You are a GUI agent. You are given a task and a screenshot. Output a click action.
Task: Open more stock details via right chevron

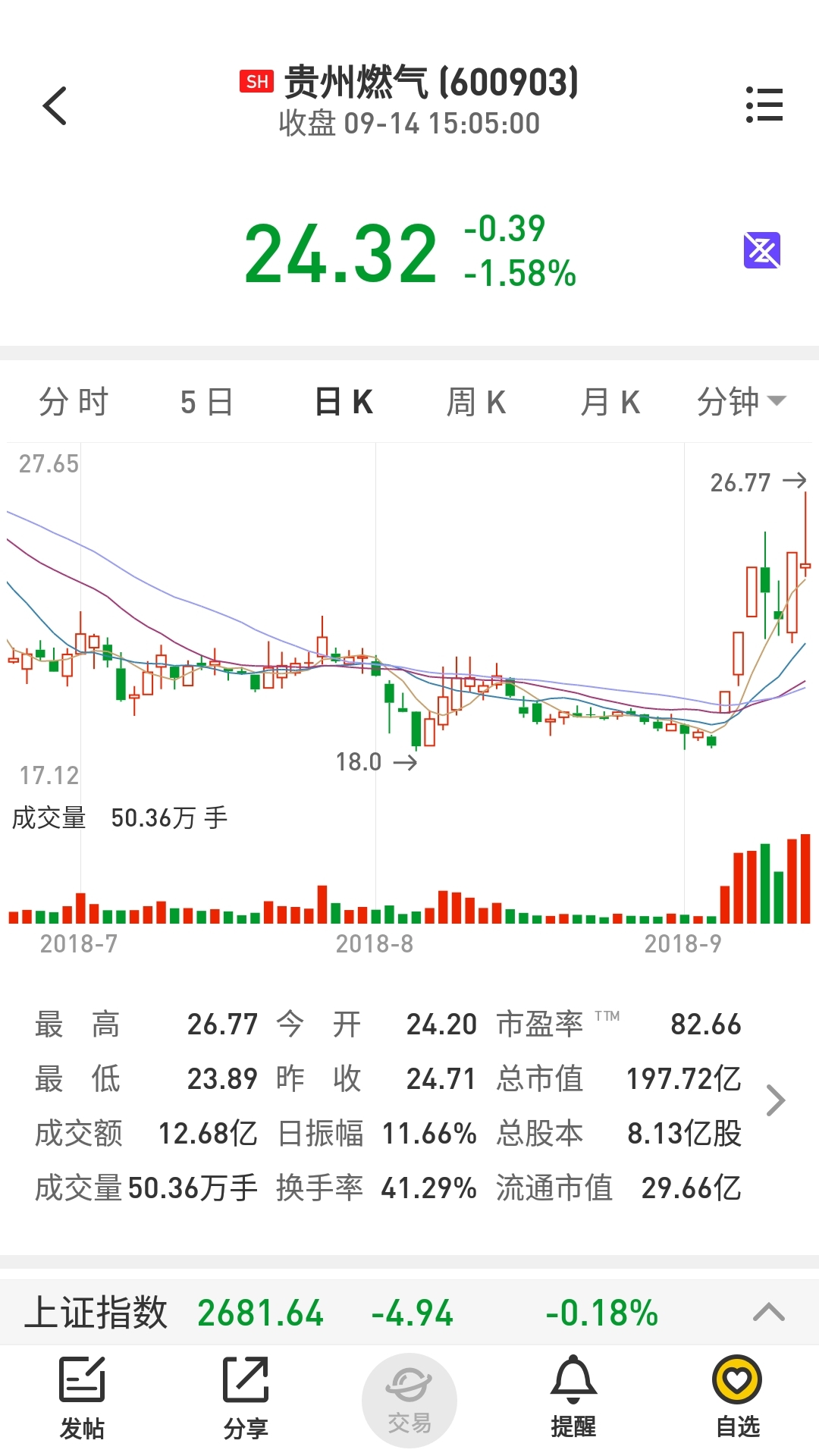pos(775,1100)
